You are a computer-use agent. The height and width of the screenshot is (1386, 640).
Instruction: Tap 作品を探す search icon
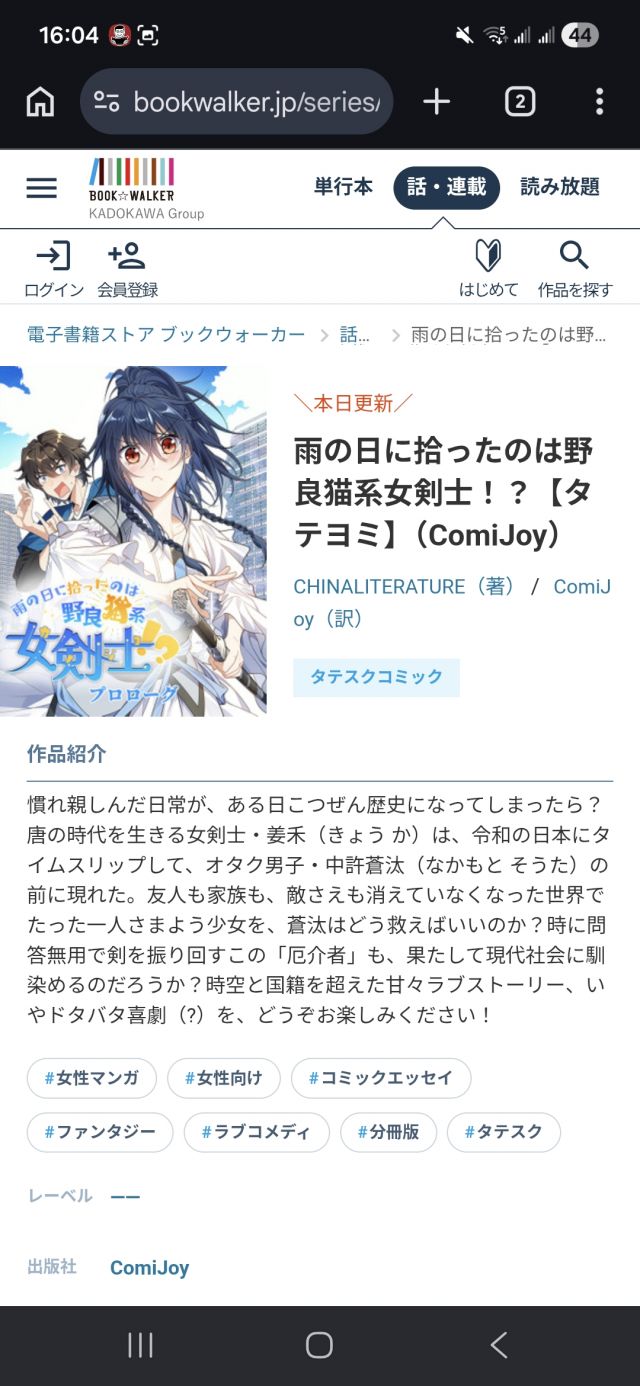coord(574,268)
